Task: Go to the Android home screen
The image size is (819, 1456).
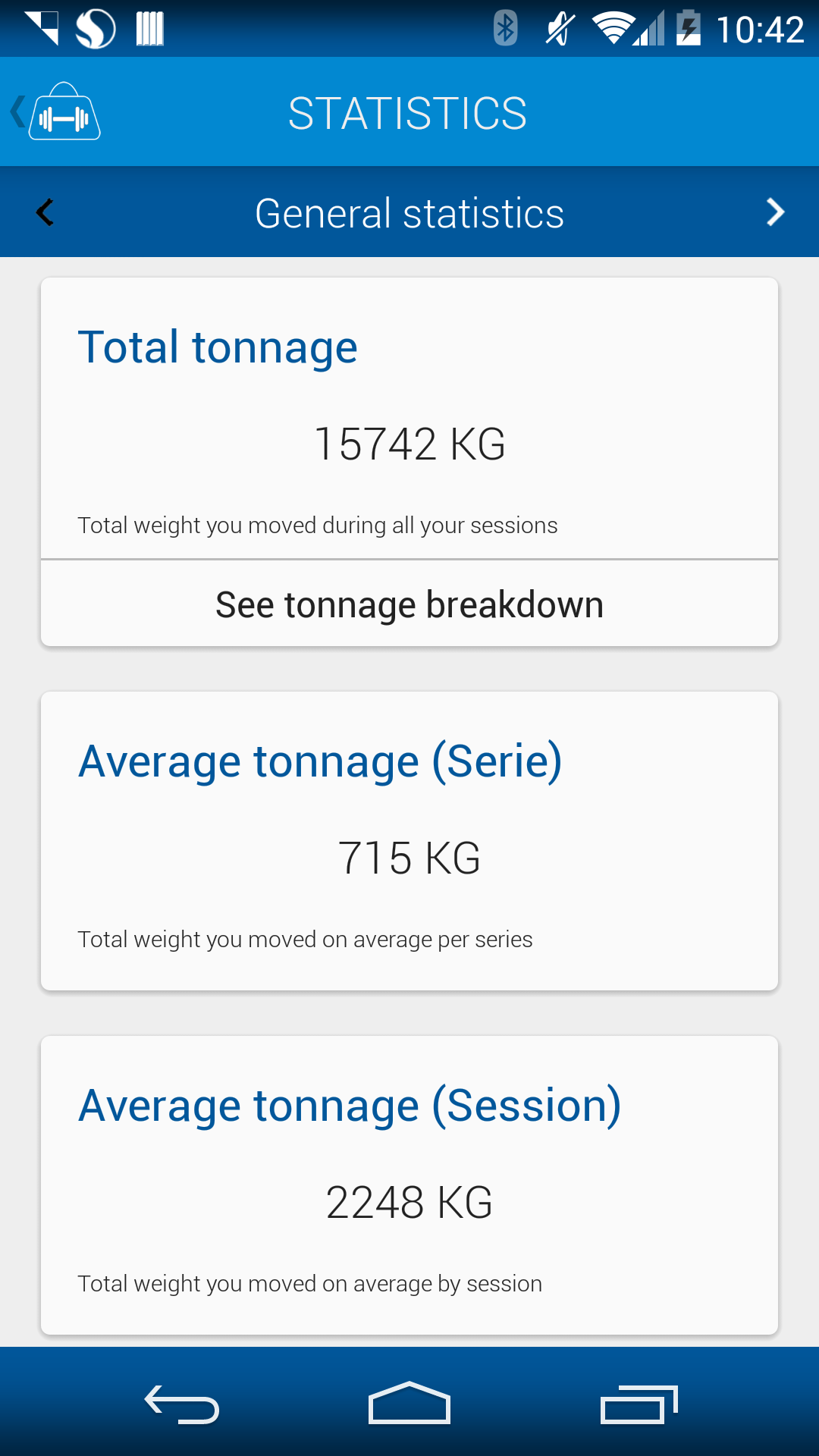Action: click(409, 1404)
